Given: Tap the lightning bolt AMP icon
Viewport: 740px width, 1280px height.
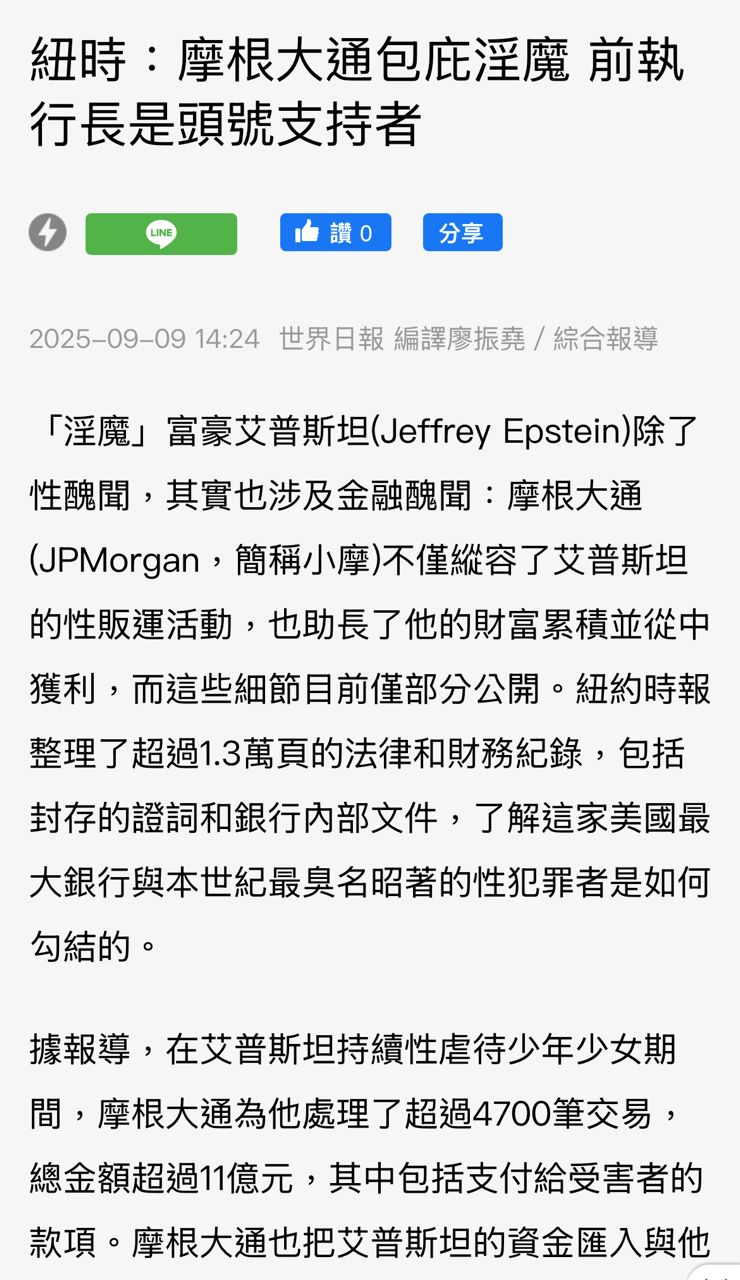Looking at the screenshot, I should tap(48, 232).
